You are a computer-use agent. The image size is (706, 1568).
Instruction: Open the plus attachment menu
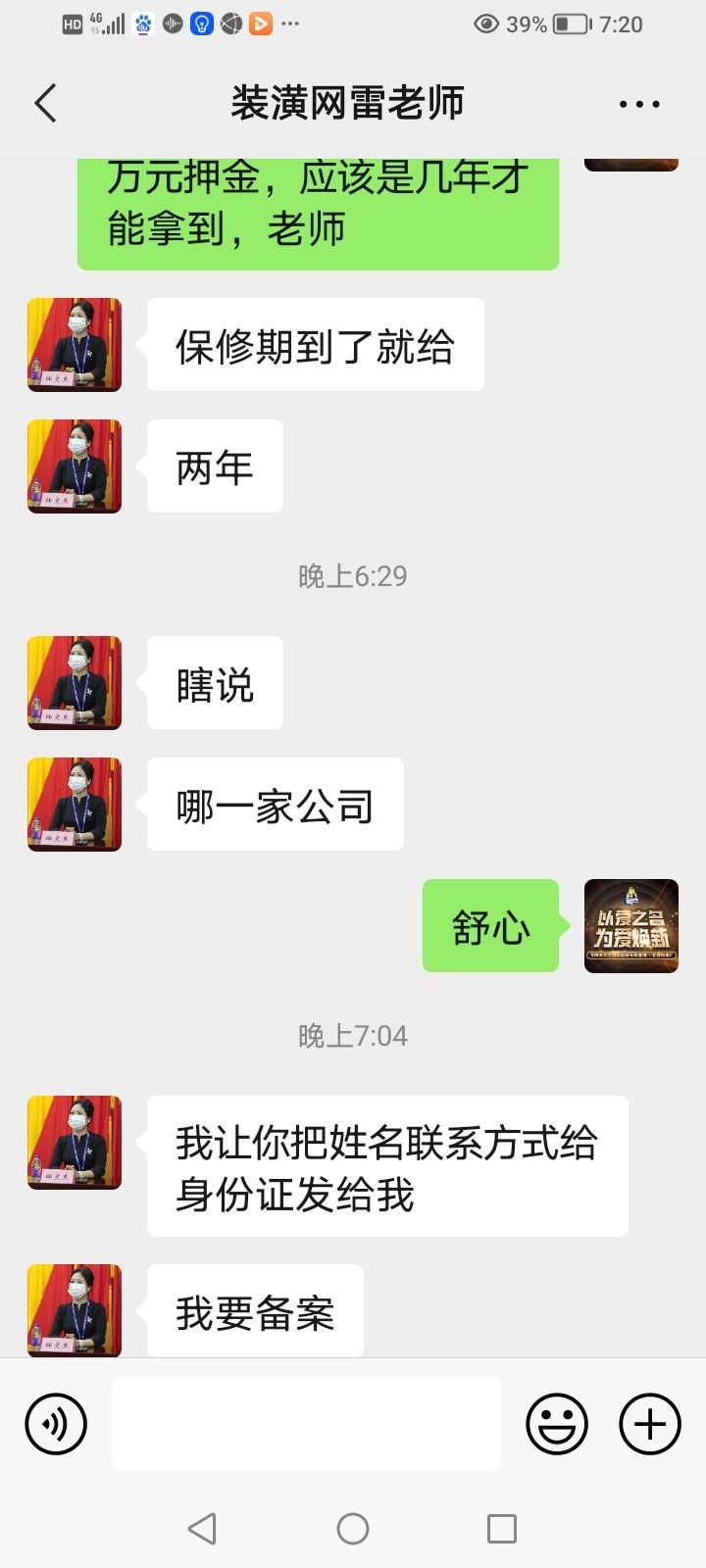pyautogui.click(x=649, y=1424)
